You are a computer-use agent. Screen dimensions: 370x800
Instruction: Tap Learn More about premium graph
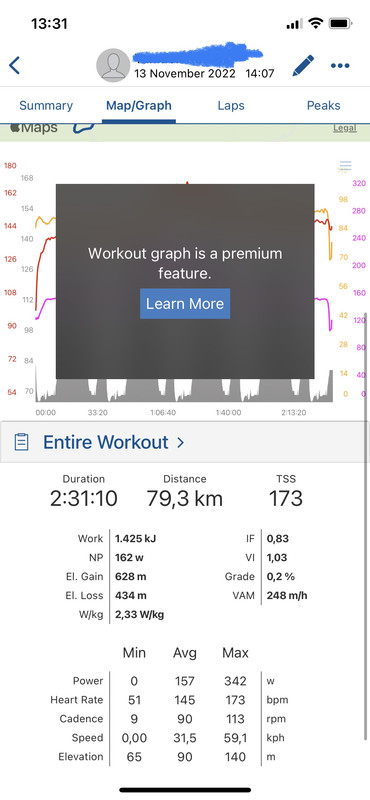click(185, 304)
